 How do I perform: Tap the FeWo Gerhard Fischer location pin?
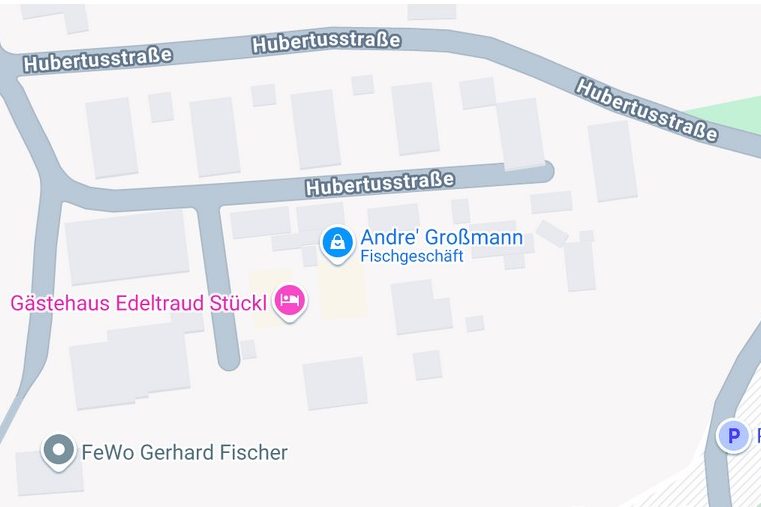59,450
